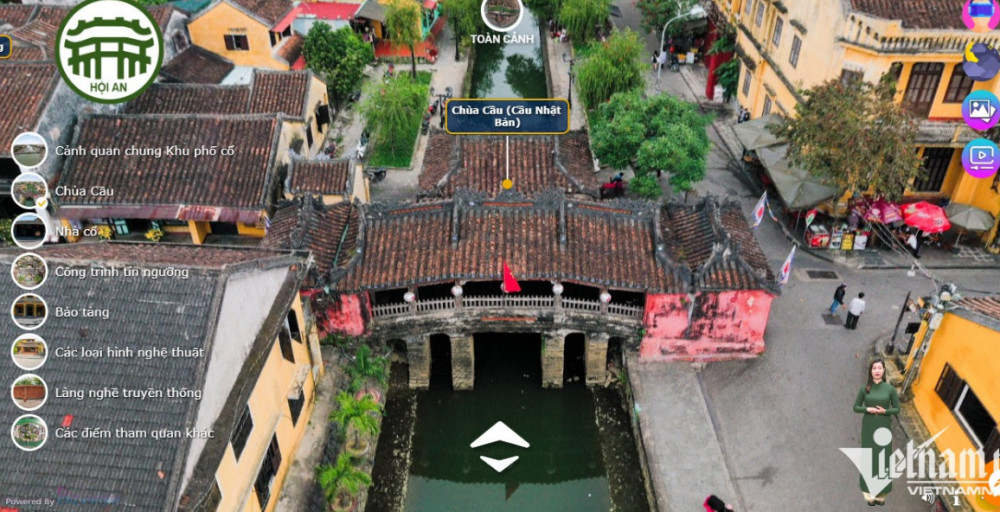
Task: Switch to night view mode
Action: 980,62
